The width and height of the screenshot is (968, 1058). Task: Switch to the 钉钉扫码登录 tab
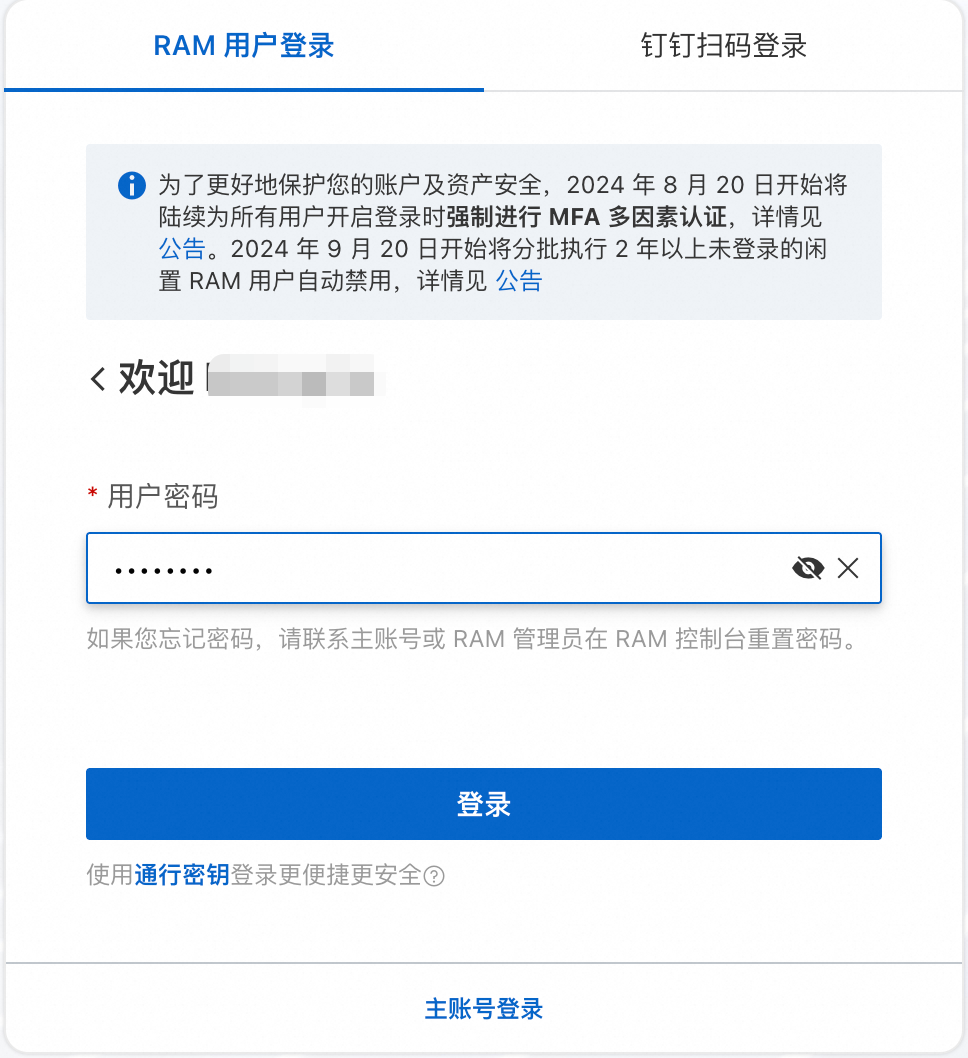[x=723, y=46]
